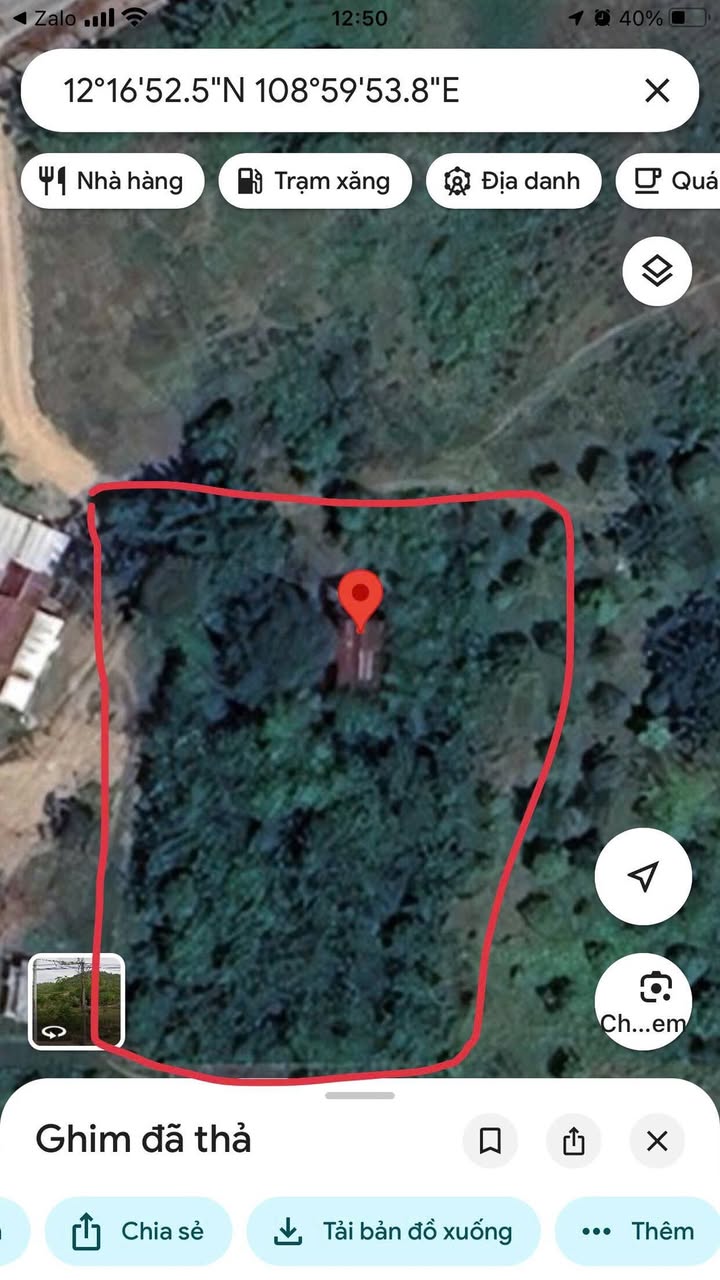
Task: Save the dropped pin with bookmark
Action: (x=490, y=1141)
